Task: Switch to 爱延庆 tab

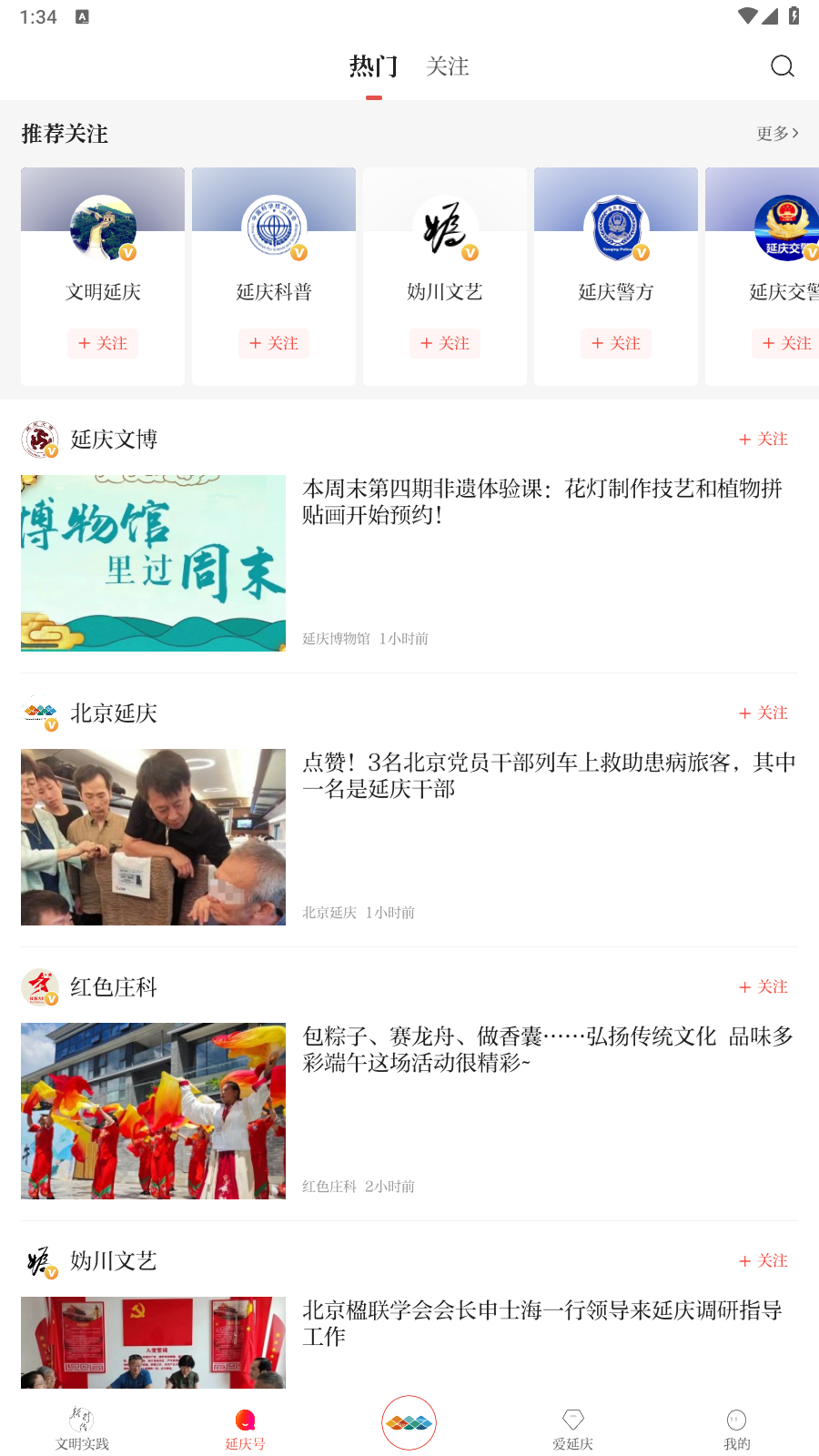Action: pos(572,1429)
